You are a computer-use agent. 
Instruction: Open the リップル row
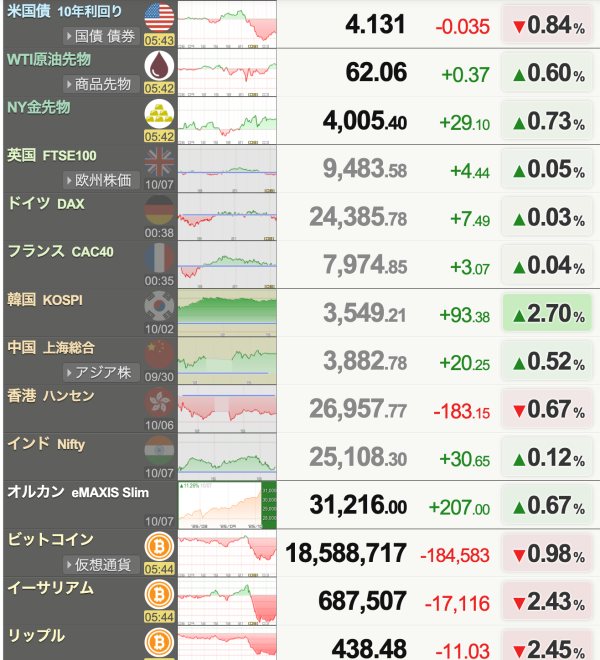click(301, 643)
